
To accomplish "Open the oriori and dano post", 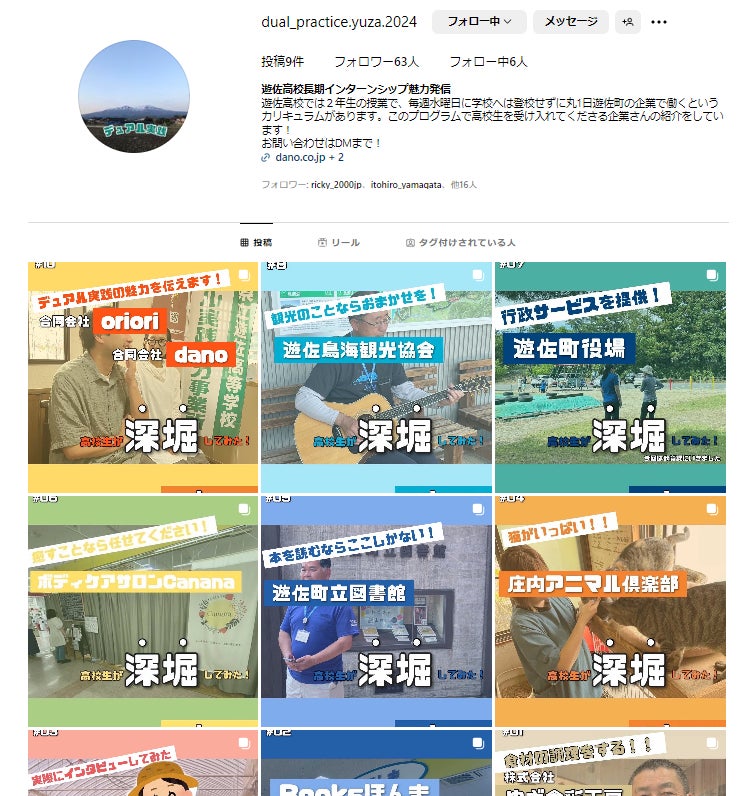I will point(143,377).
